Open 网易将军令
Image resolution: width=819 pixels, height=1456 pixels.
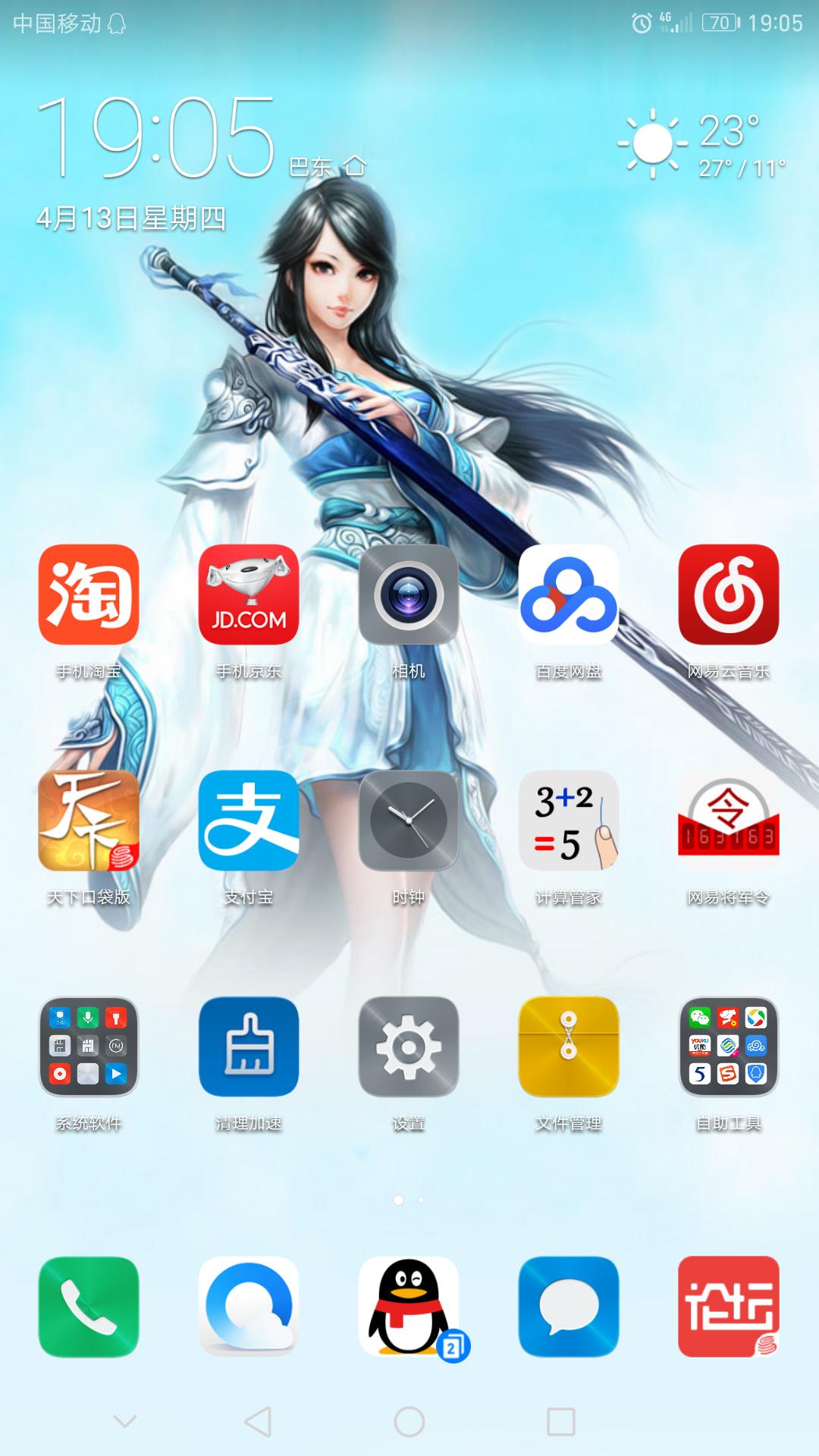[729, 821]
